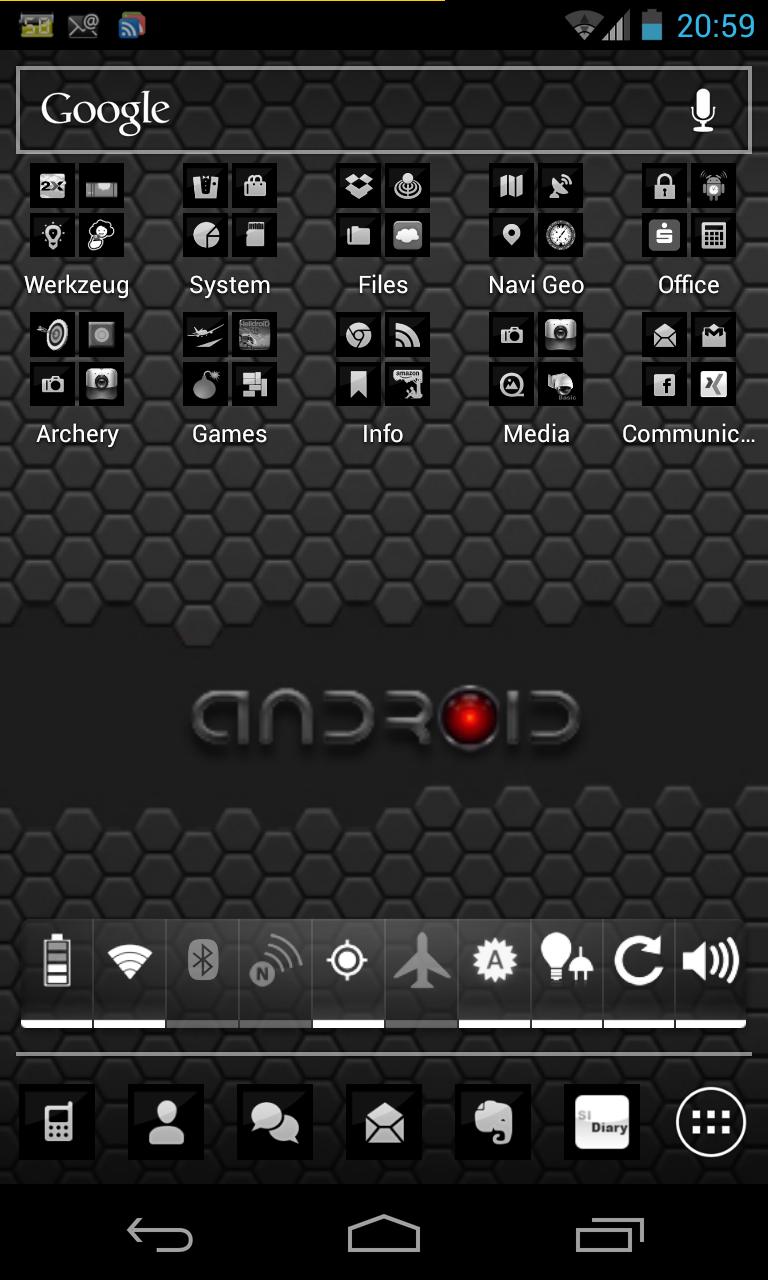
Task: Toggle auto-sync in the power widget
Action: coord(639,972)
